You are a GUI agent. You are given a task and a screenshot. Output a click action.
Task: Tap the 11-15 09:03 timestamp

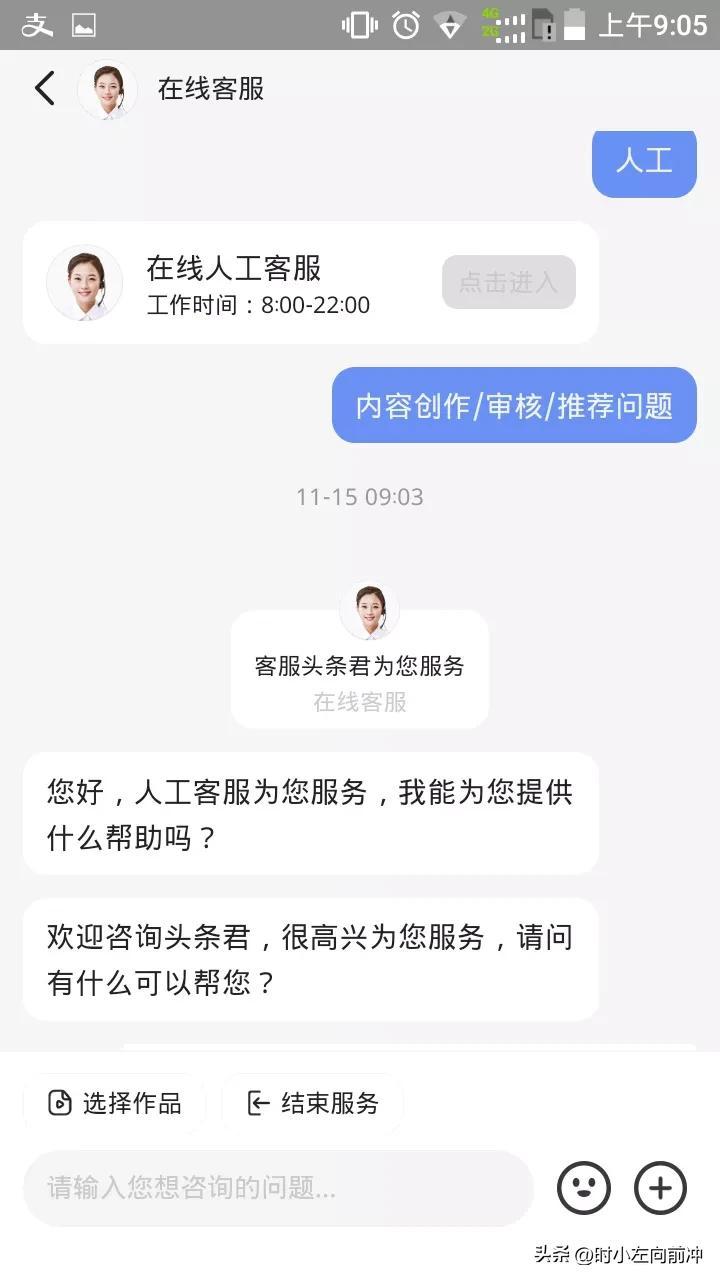(360, 496)
